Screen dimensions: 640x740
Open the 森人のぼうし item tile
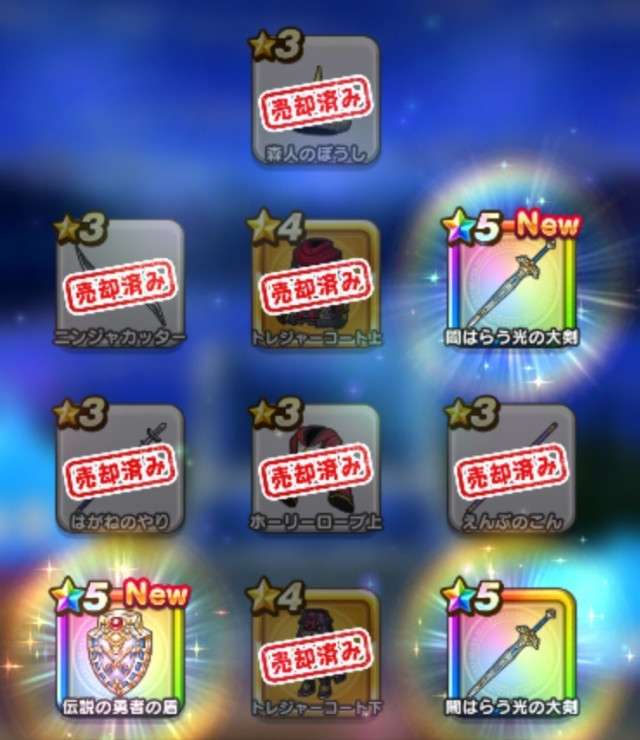(x=315, y=100)
